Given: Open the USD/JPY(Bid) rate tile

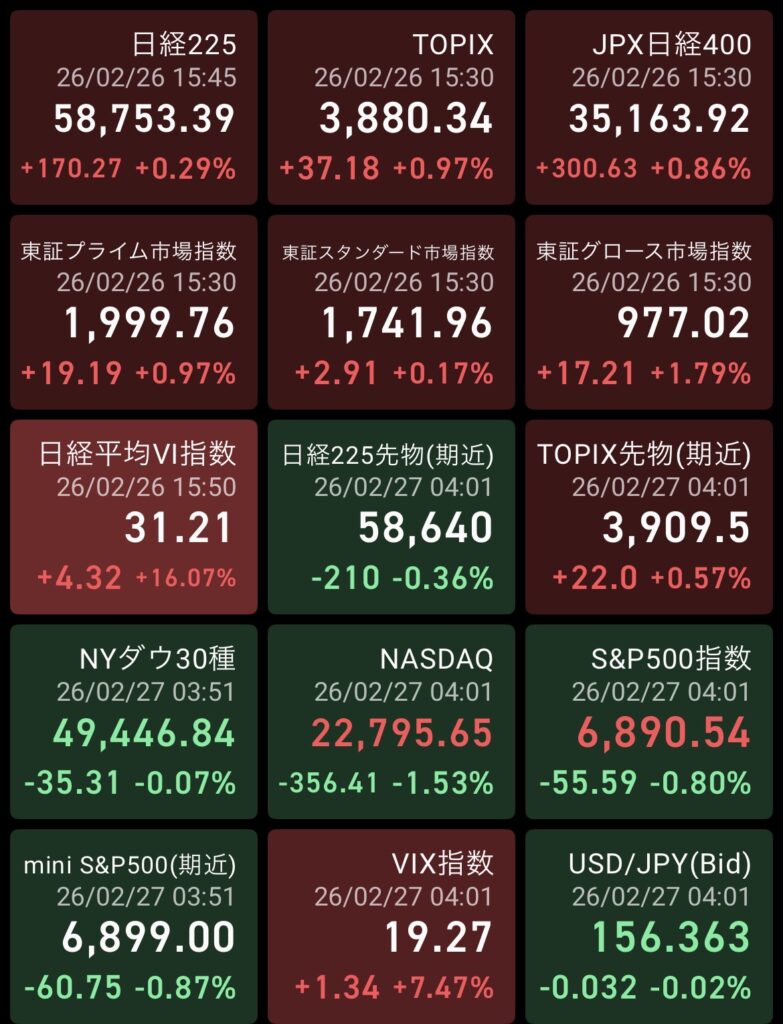Looking at the screenshot, I should (x=648, y=924).
